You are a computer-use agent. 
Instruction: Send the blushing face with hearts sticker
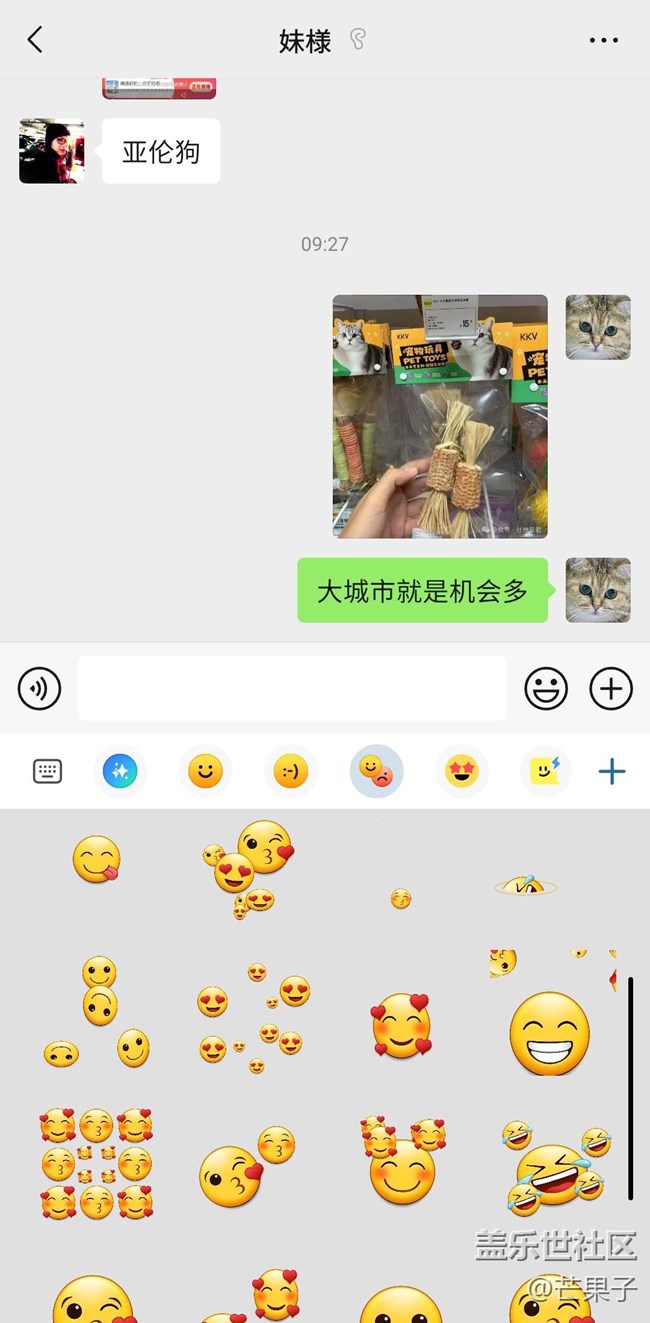pos(401,1026)
